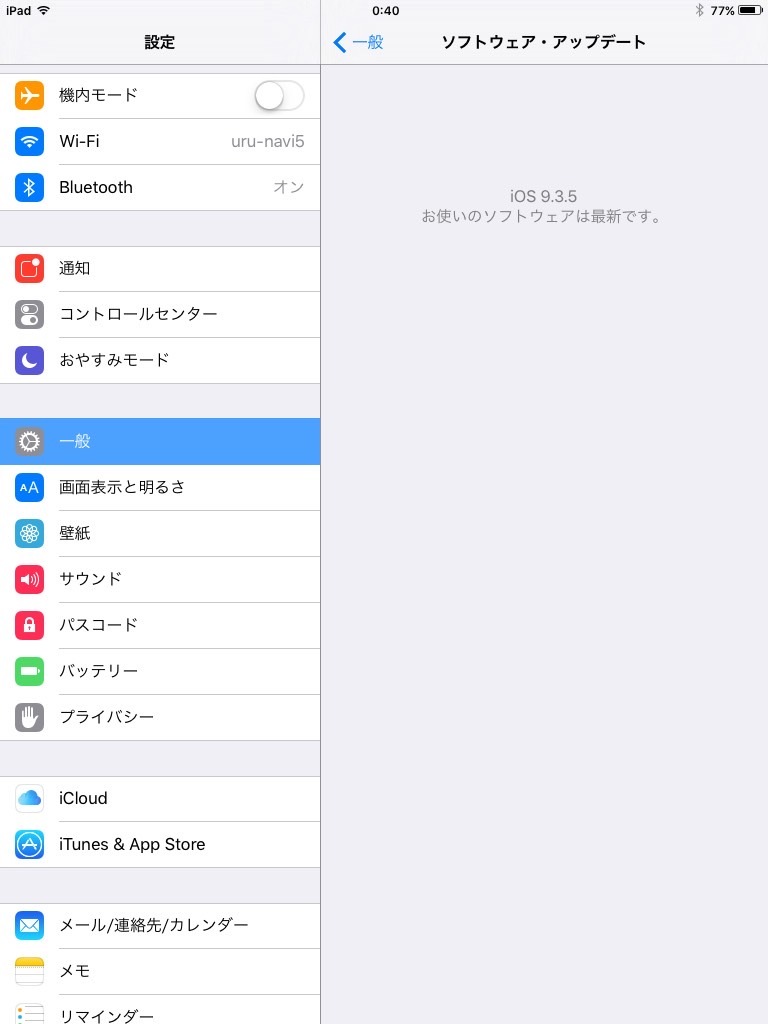The image size is (768, 1024).
Task: Open リマインダー settings
Action: point(160,1012)
